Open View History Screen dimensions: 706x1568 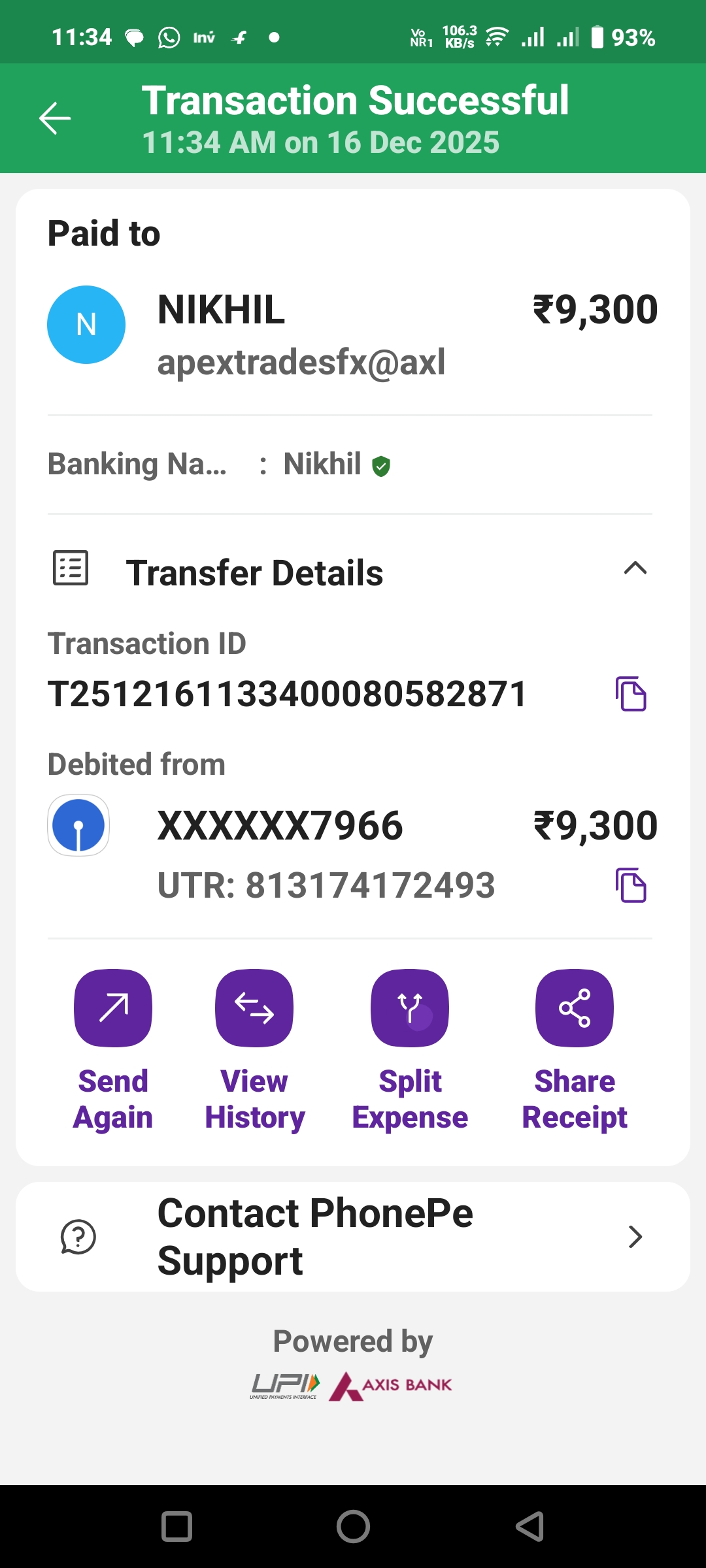254,1008
